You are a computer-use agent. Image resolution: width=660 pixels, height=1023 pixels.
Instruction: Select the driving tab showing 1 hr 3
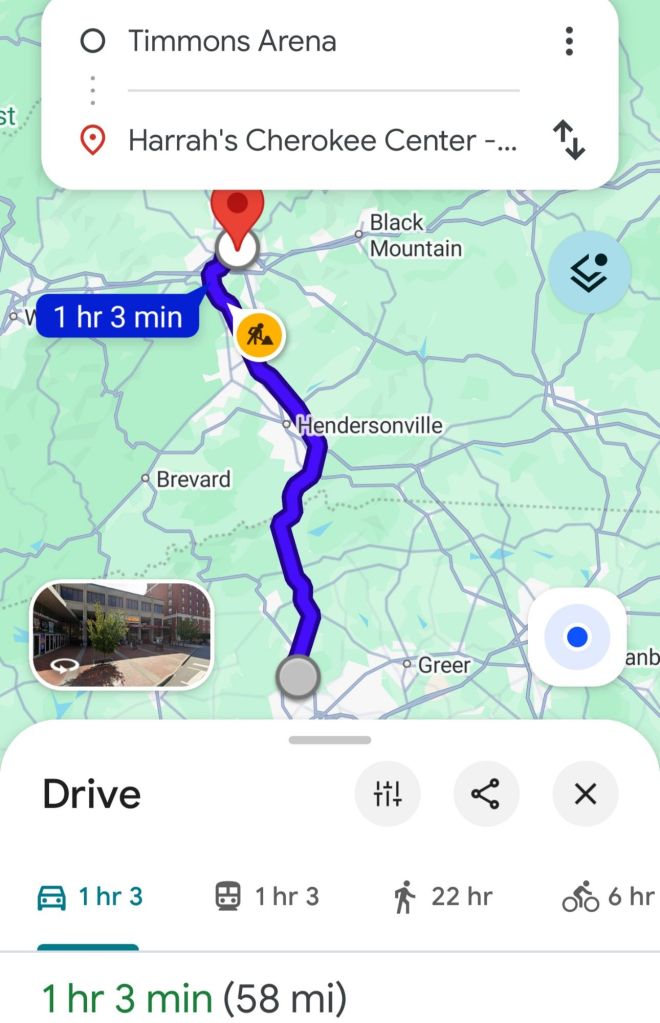click(89, 897)
